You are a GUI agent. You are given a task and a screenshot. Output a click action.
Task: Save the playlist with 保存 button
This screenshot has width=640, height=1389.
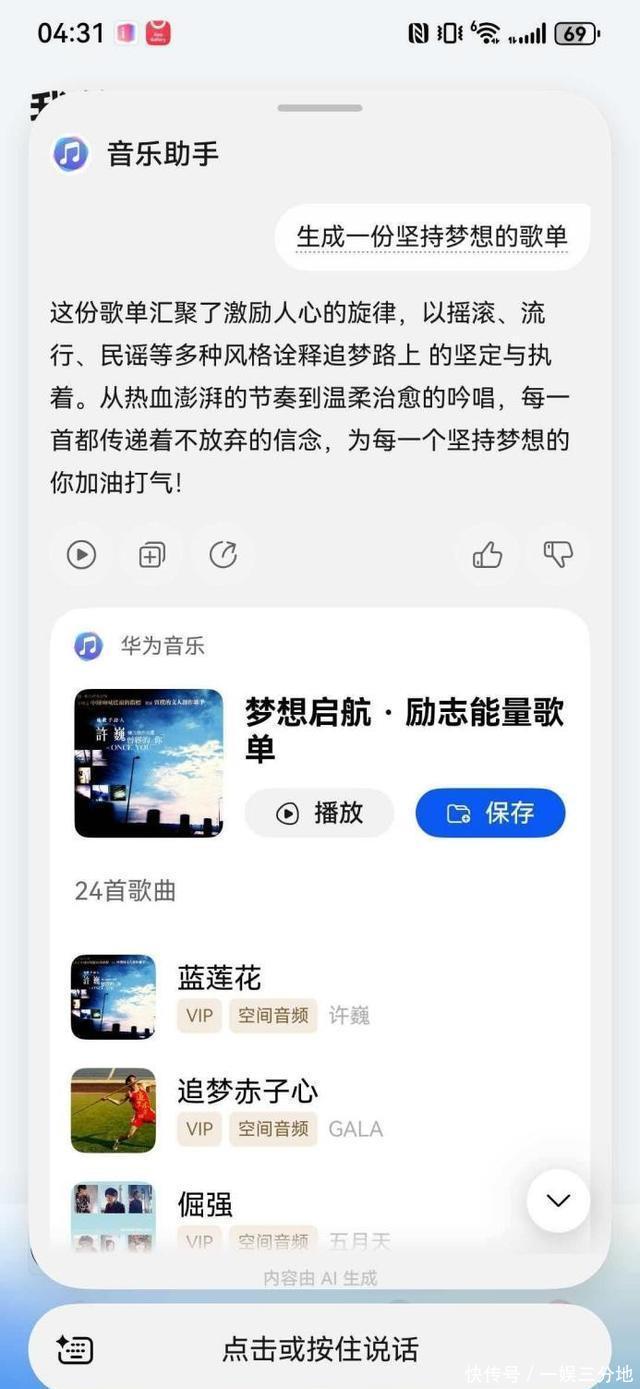[x=490, y=813]
